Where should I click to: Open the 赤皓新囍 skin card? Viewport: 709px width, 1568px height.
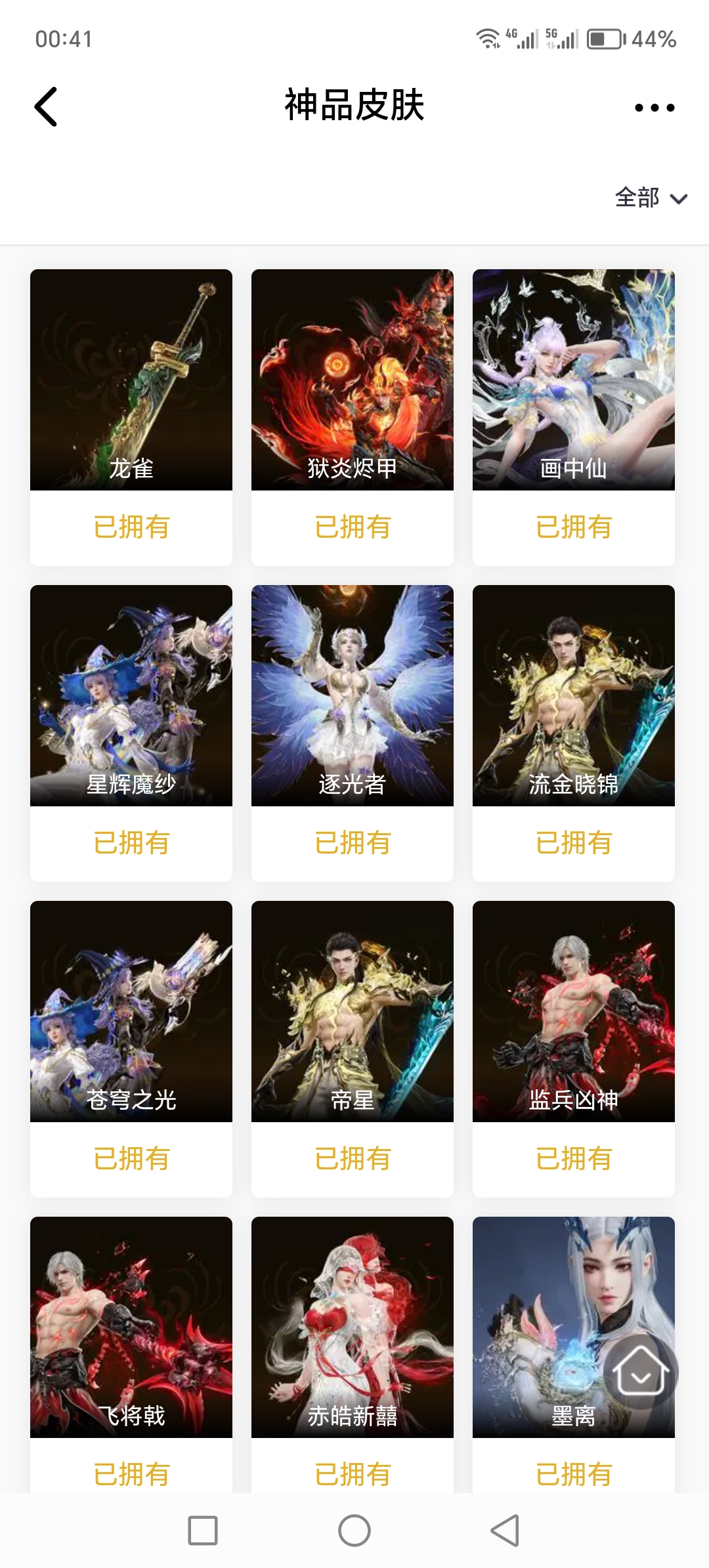click(353, 1326)
